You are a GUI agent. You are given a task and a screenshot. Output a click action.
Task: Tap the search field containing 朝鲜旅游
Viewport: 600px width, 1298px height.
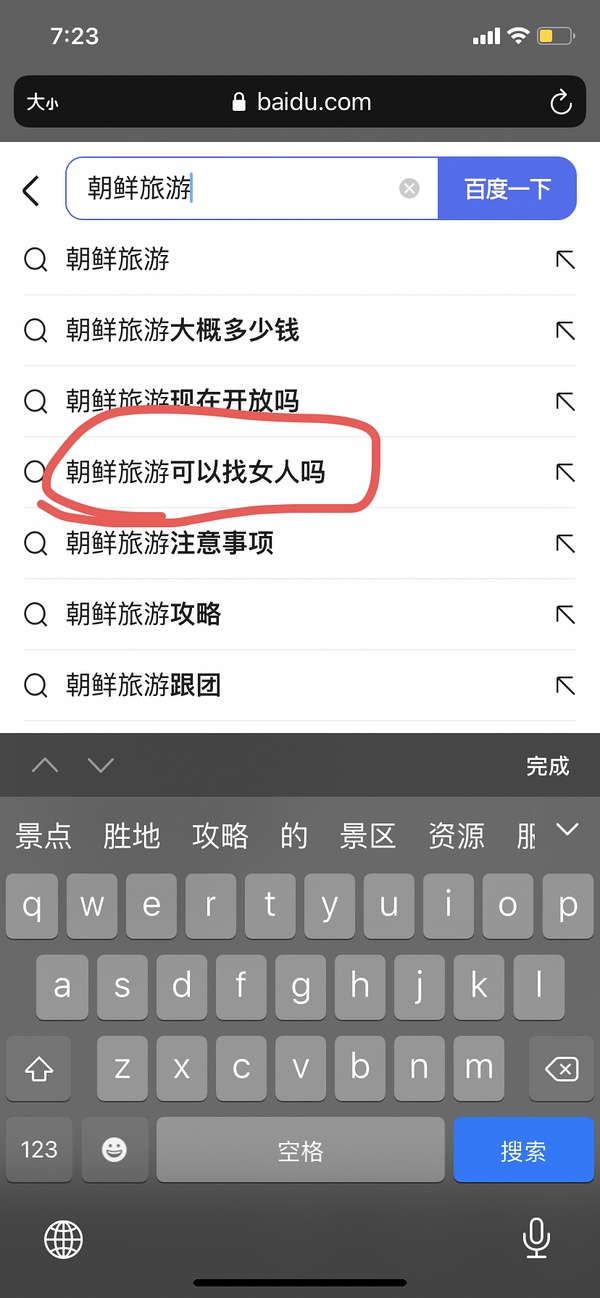click(240, 188)
